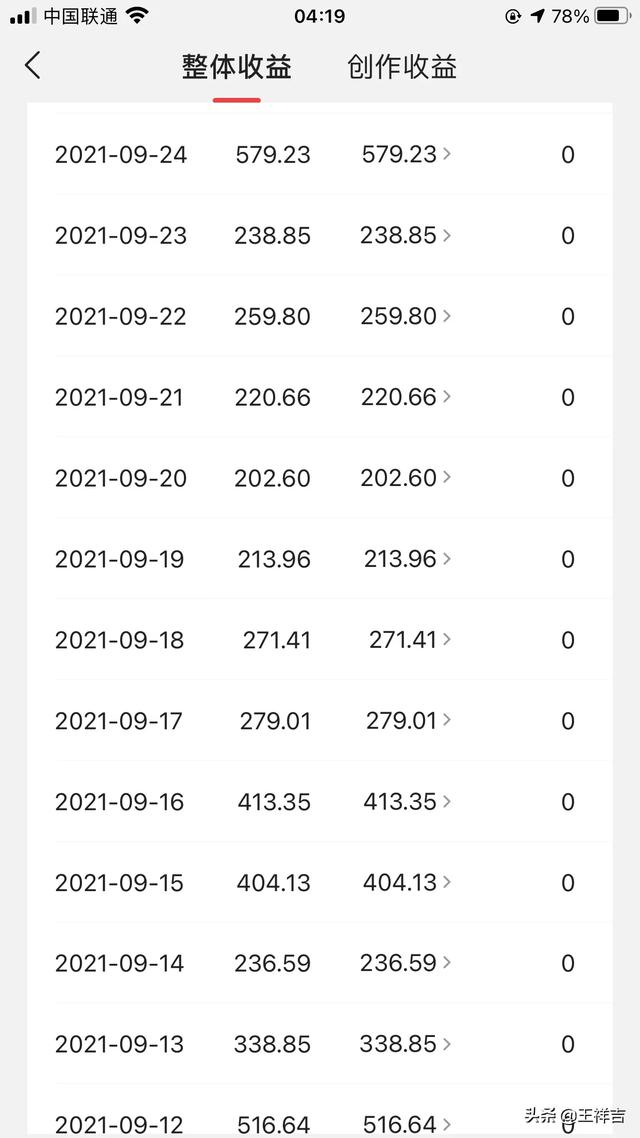Image resolution: width=640 pixels, height=1138 pixels.
Task: Open the 220.66 detail for 2021-09-21
Action: point(405,397)
